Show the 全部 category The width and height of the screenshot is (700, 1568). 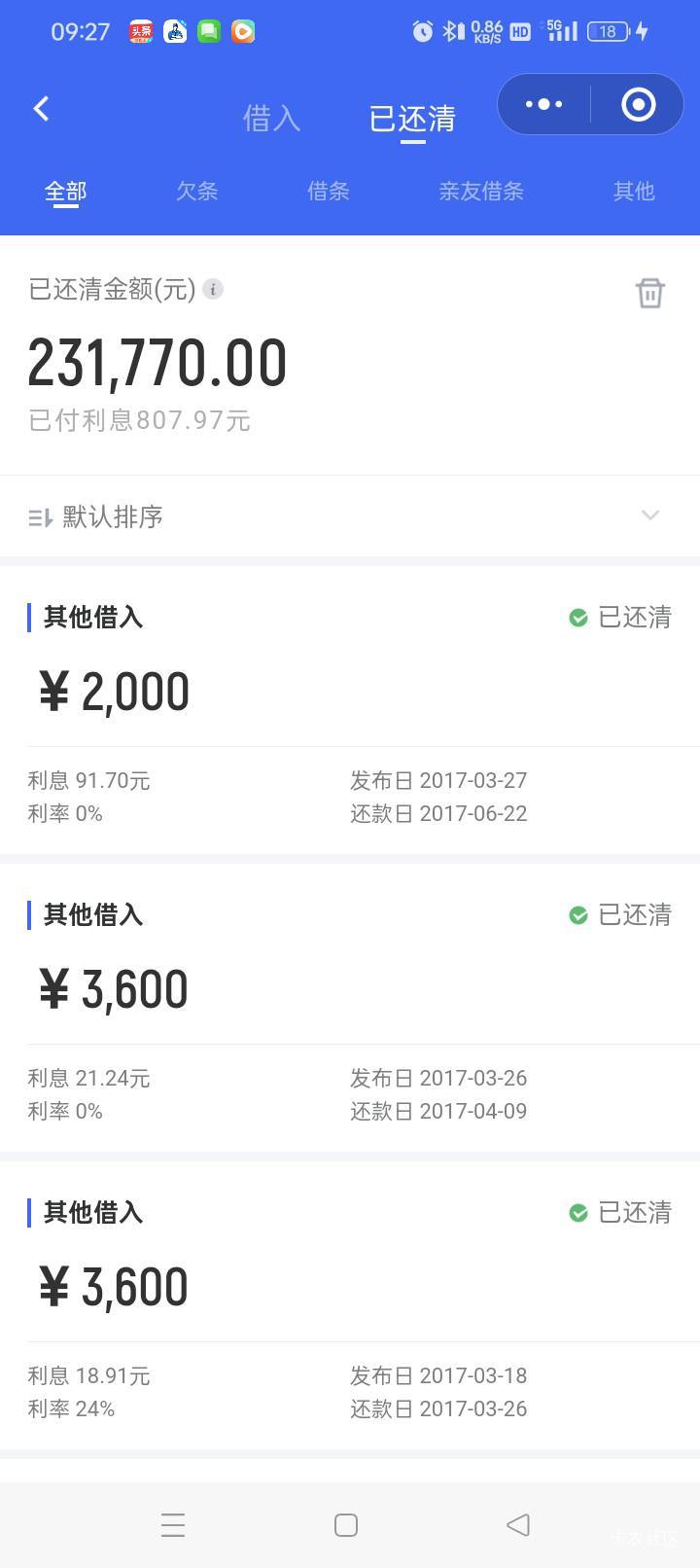click(65, 191)
